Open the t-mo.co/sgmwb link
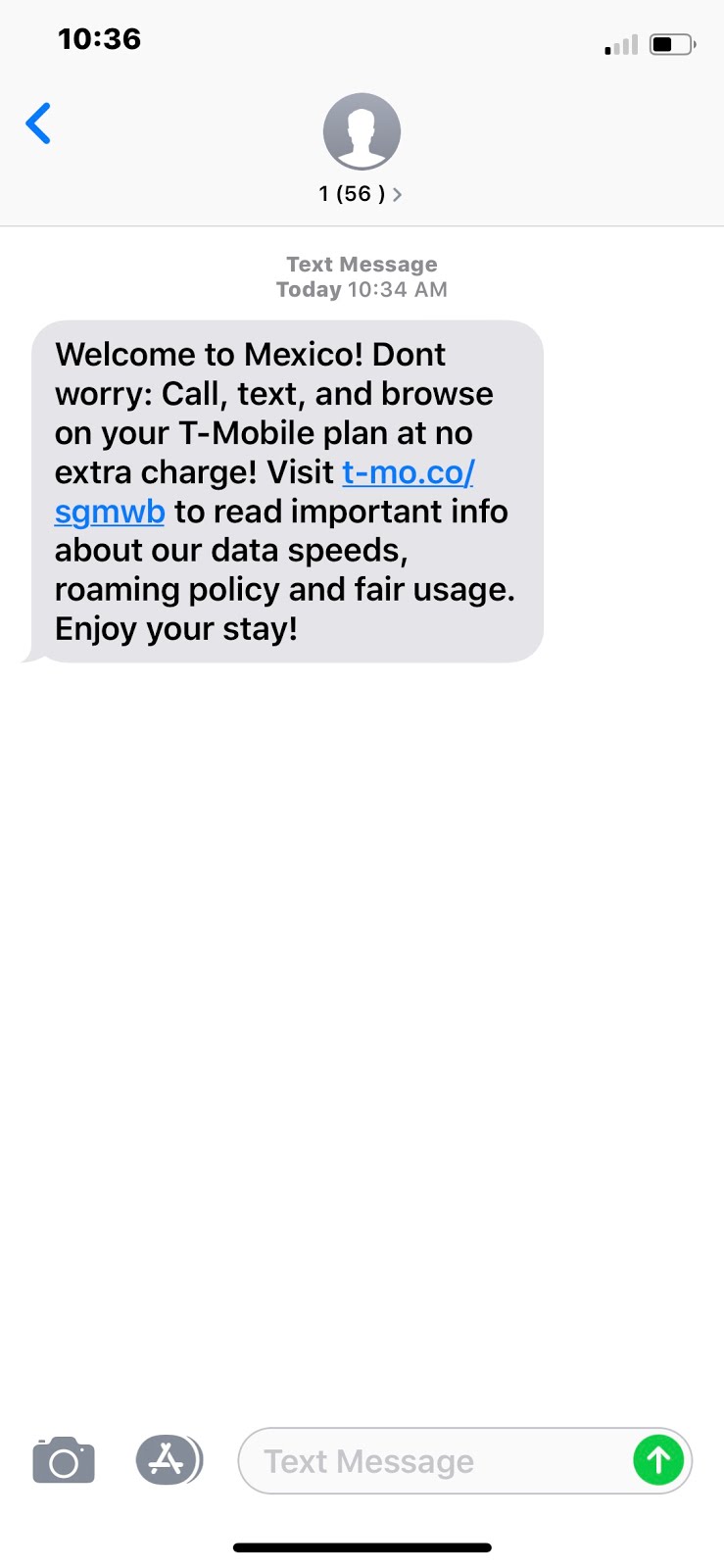 click(x=408, y=473)
